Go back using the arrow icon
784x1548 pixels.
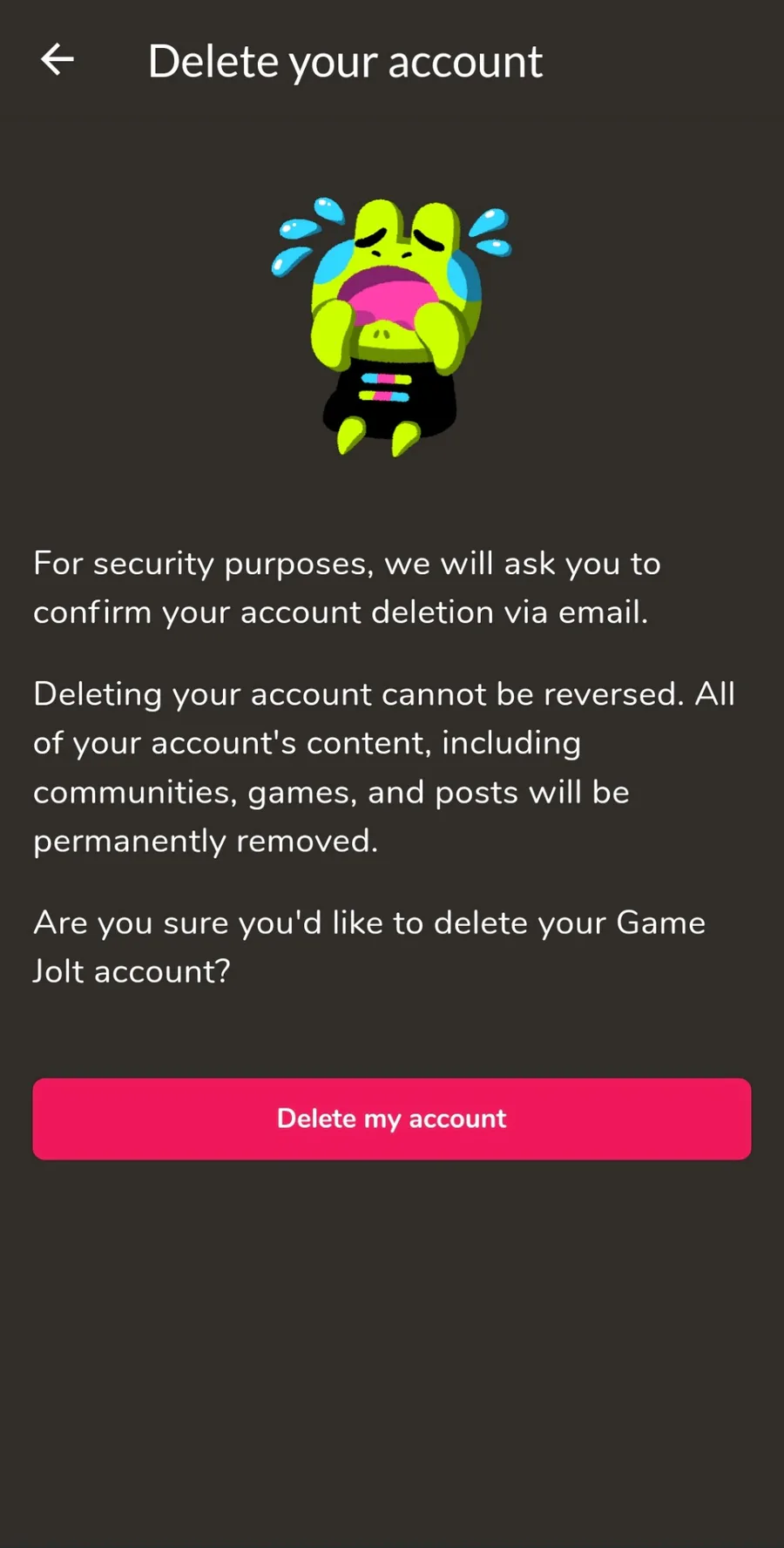(57, 60)
